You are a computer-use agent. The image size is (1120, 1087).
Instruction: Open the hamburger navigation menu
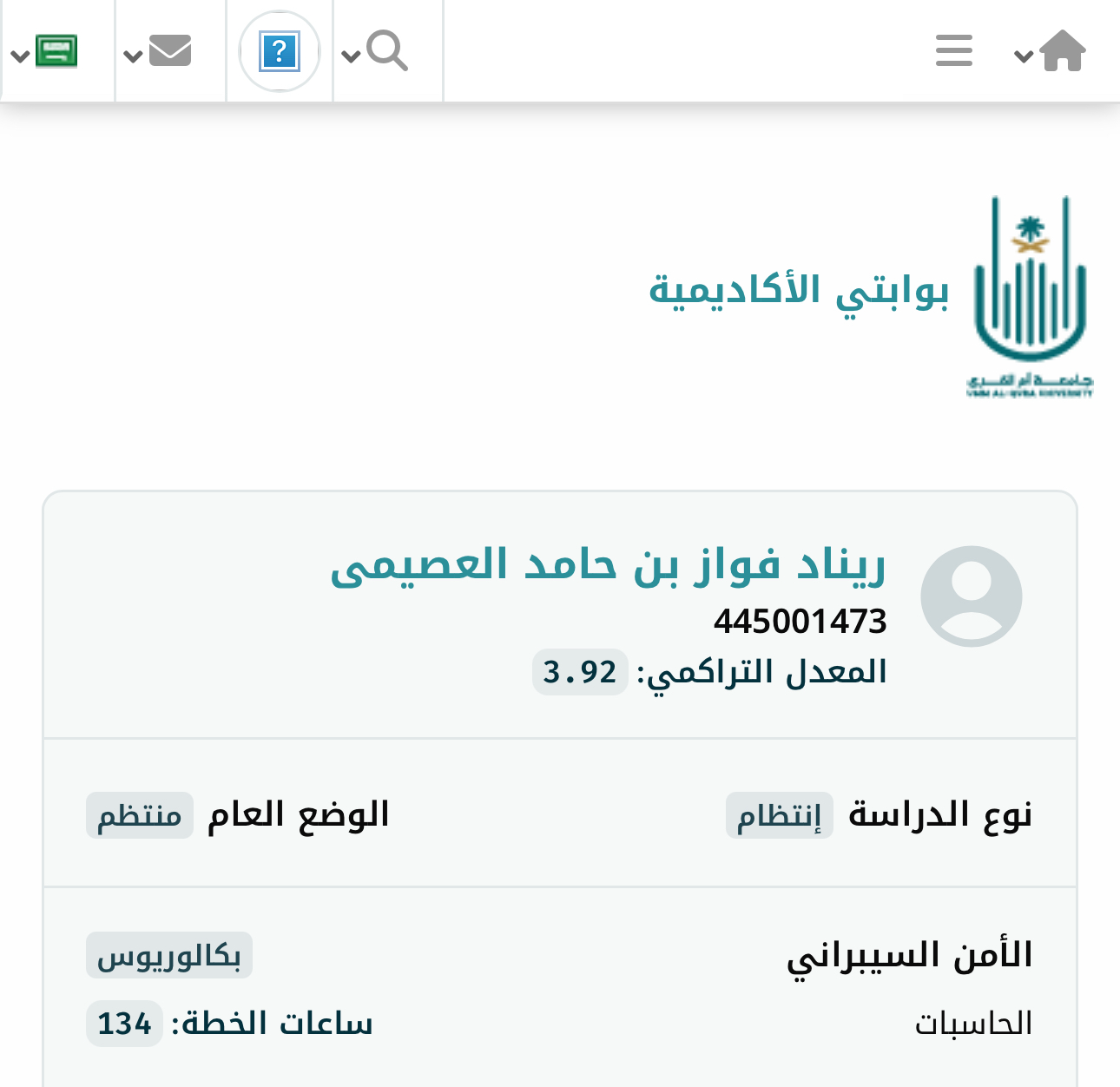point(953,51)
